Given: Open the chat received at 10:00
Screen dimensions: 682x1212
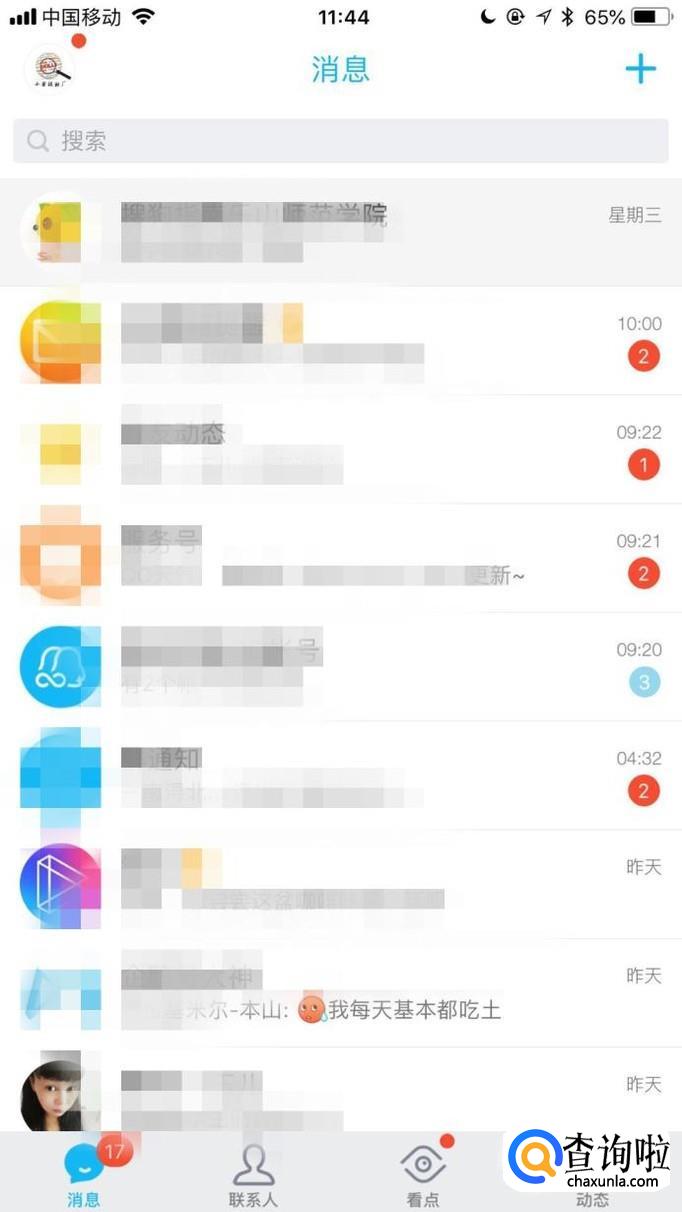Looking at the screenshot, I should (x=340, y=340).
